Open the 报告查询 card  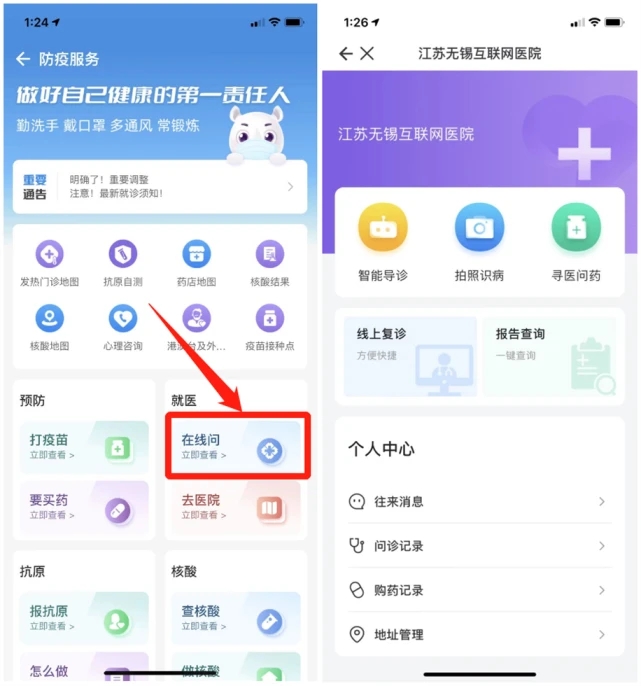click(x=549, y=357)
